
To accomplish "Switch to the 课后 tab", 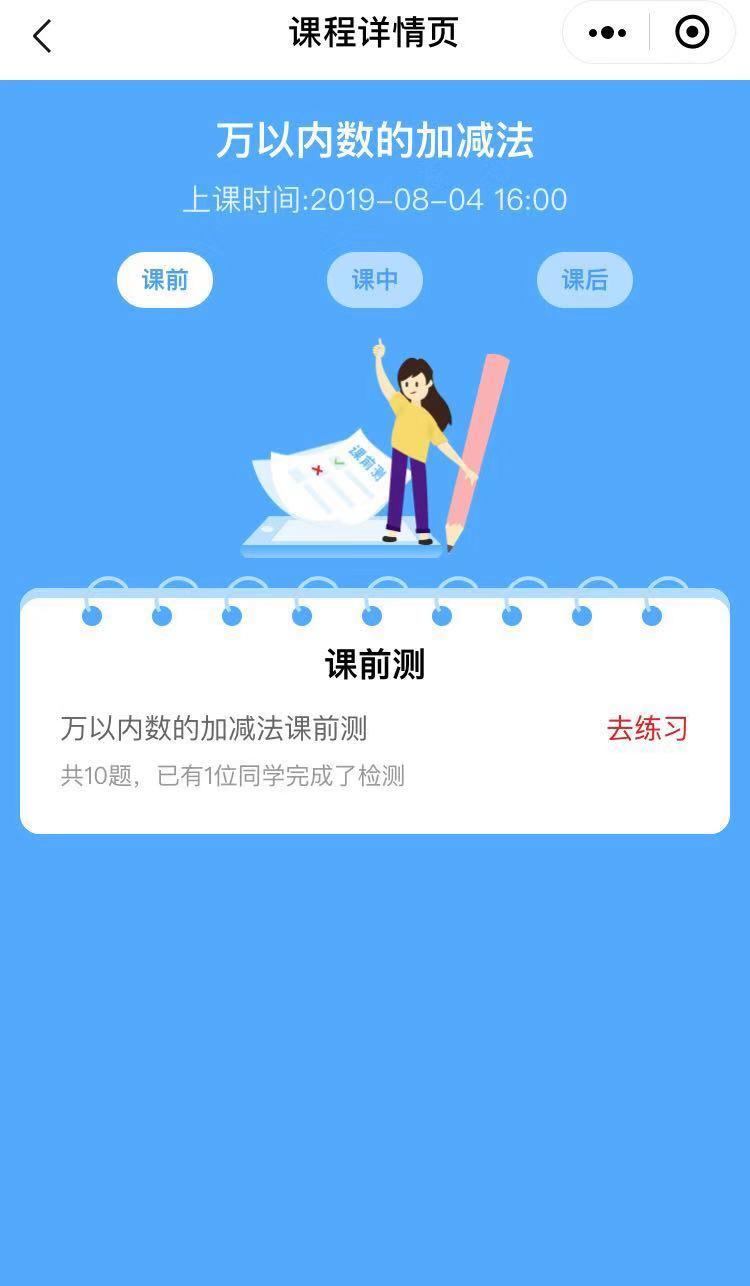I will pos(585,280).
